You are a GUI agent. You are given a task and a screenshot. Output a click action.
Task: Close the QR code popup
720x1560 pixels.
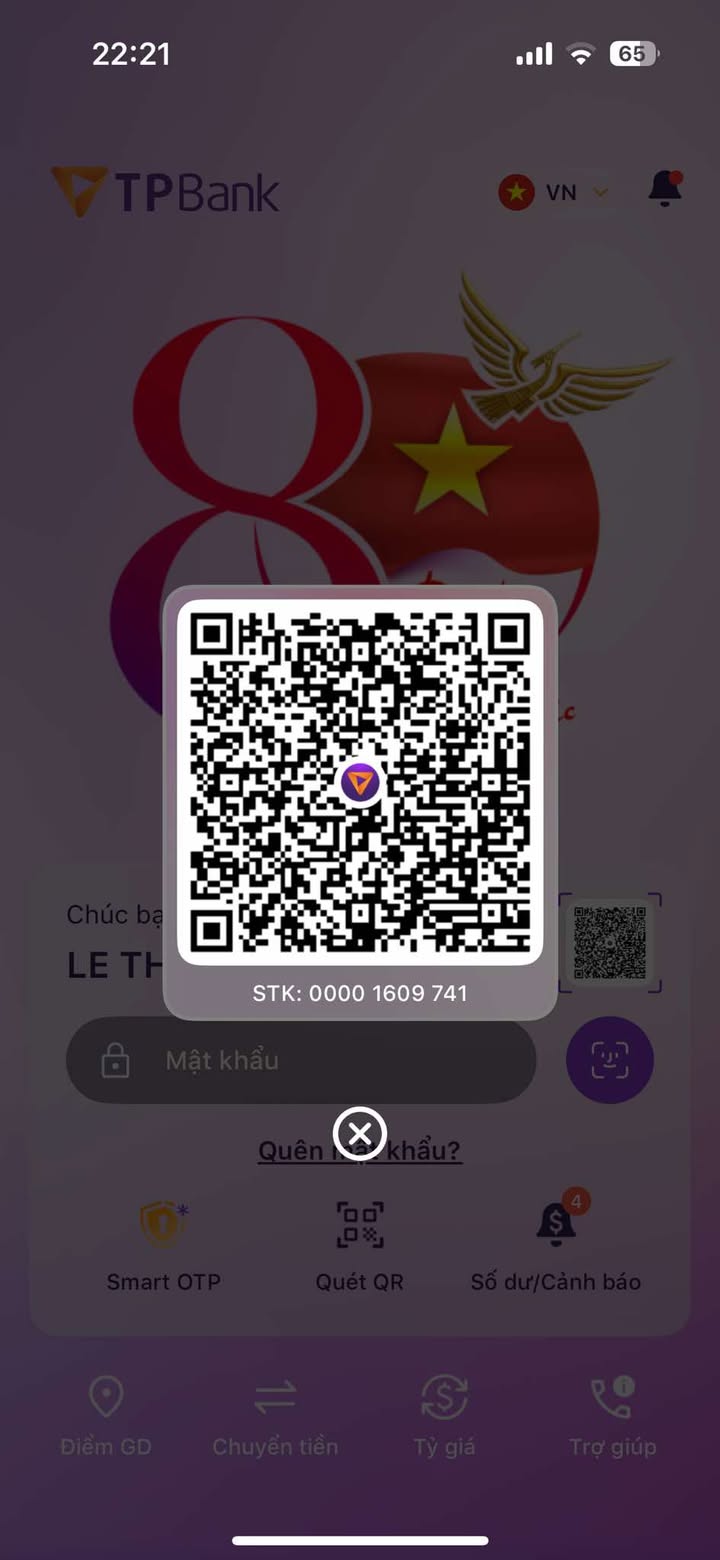(360, 1133)
